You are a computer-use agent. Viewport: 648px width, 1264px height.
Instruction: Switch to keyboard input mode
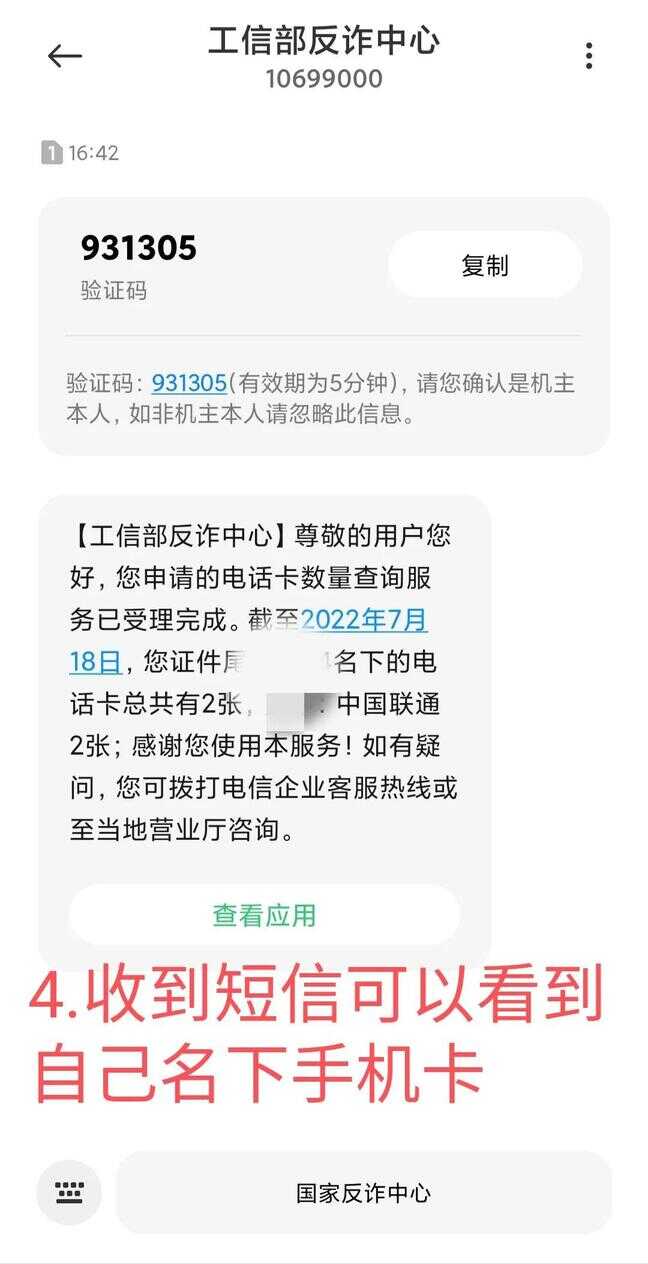[70, 1192]
